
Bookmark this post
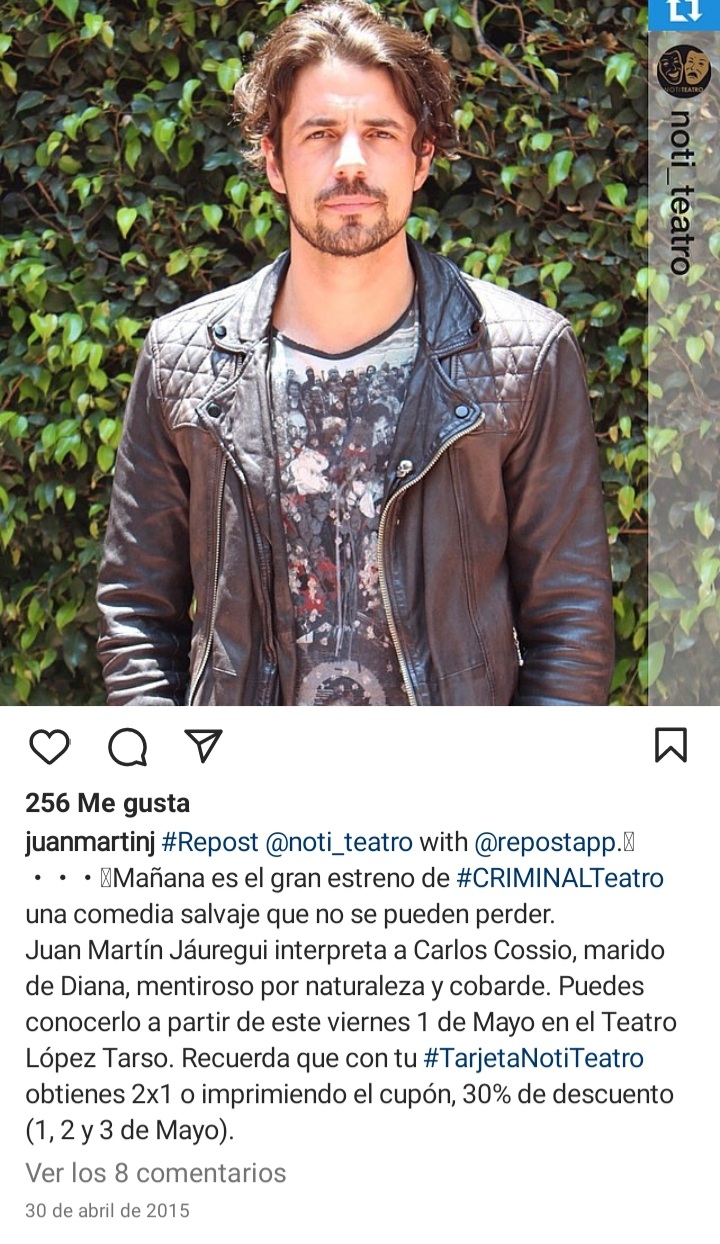click(x=670, y=745)
